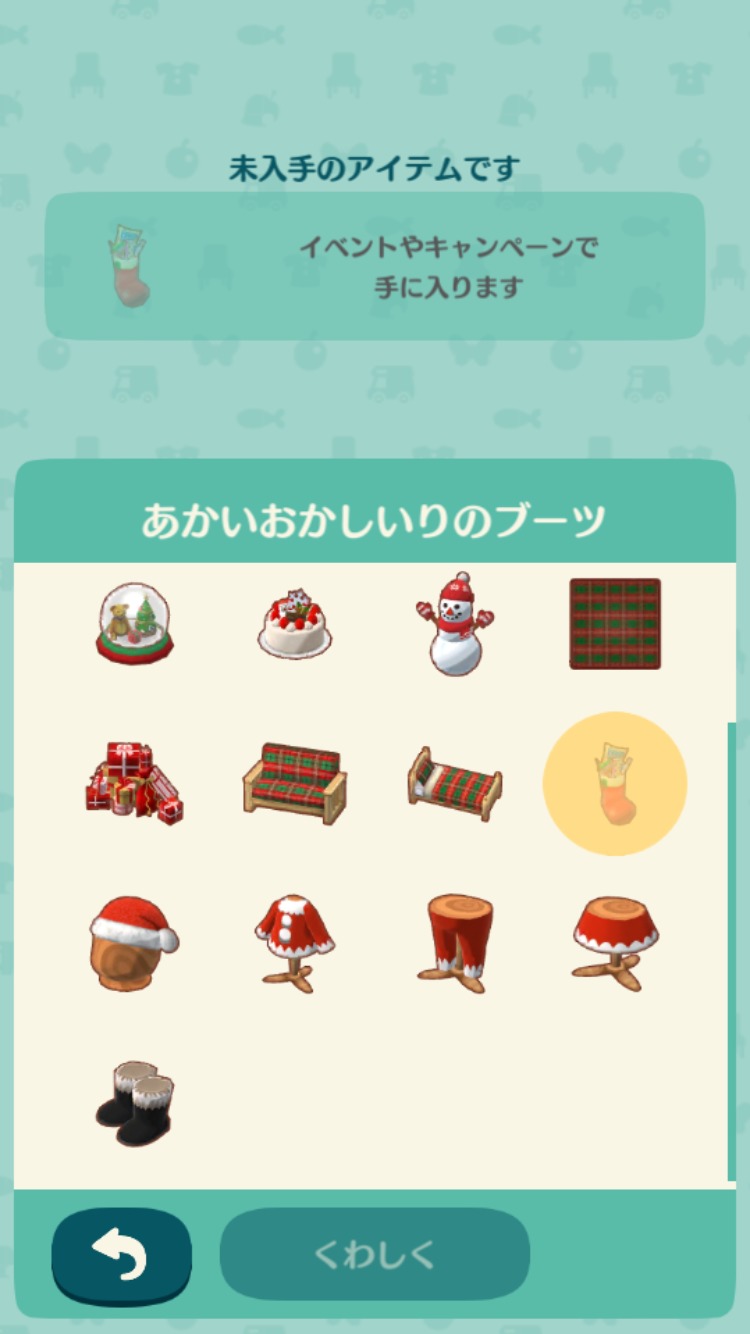750x1334 pixels.
Task: Pick the pile of gift boxes
Action: click(x=134, y=783)
